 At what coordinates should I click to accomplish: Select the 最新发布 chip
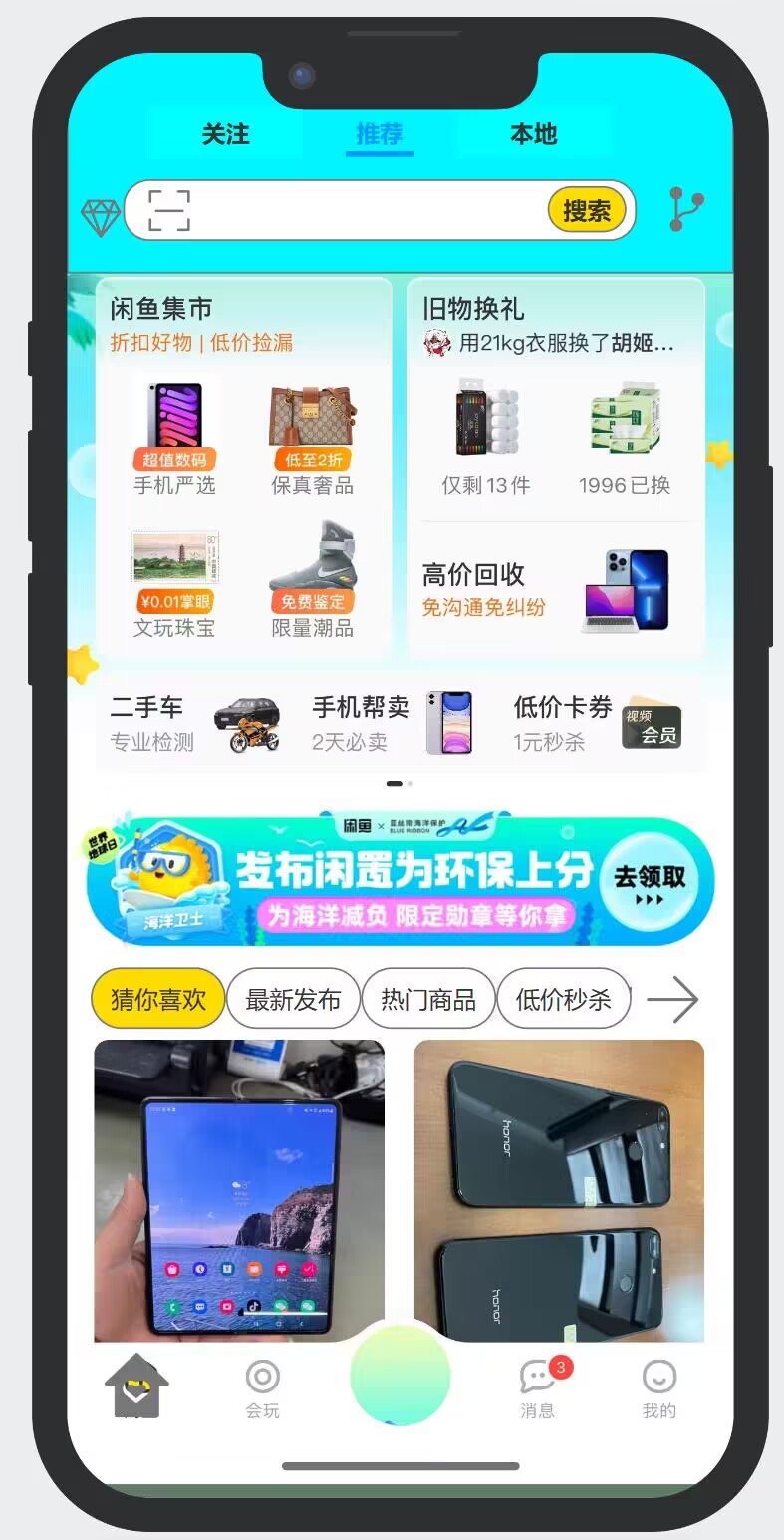(293, 999)
